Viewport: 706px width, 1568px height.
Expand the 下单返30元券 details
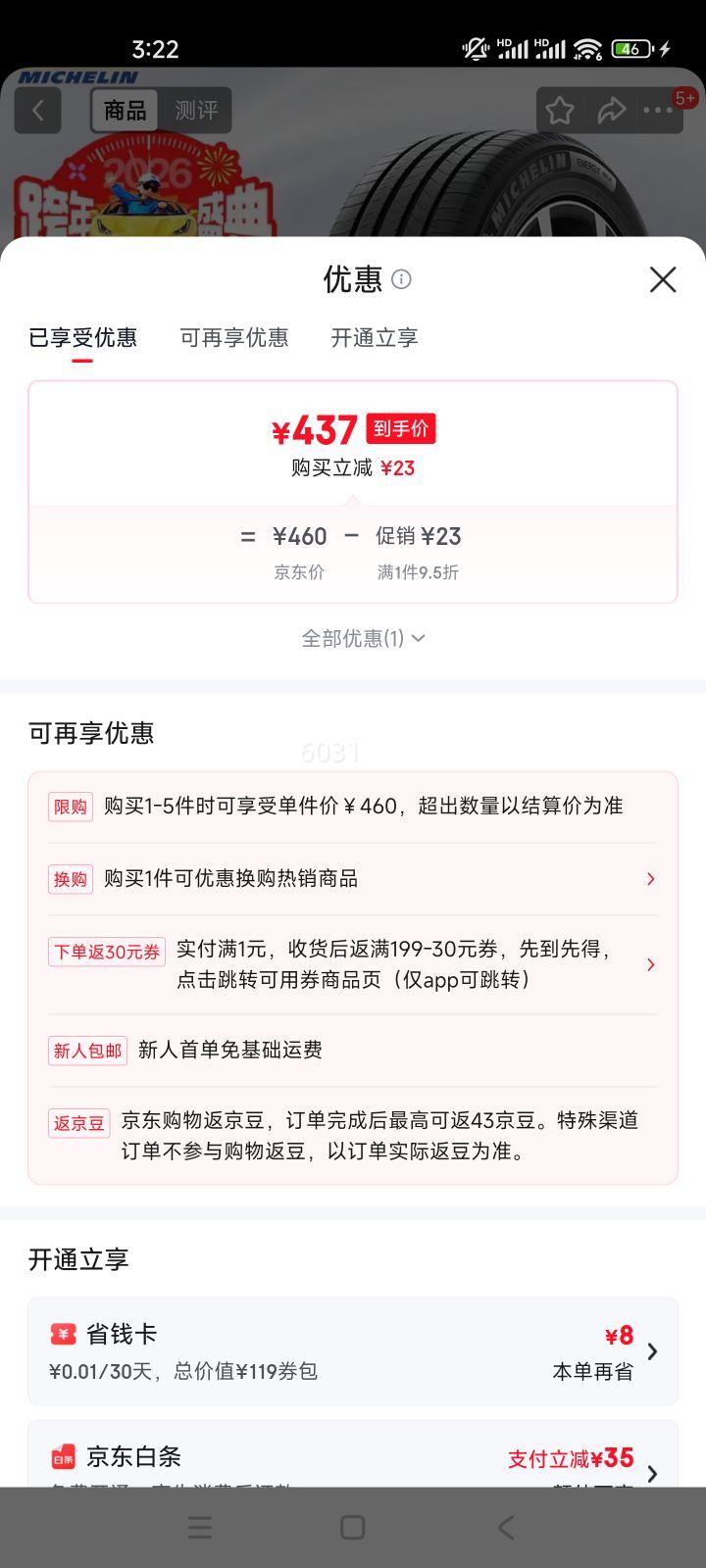click(650, 964)
